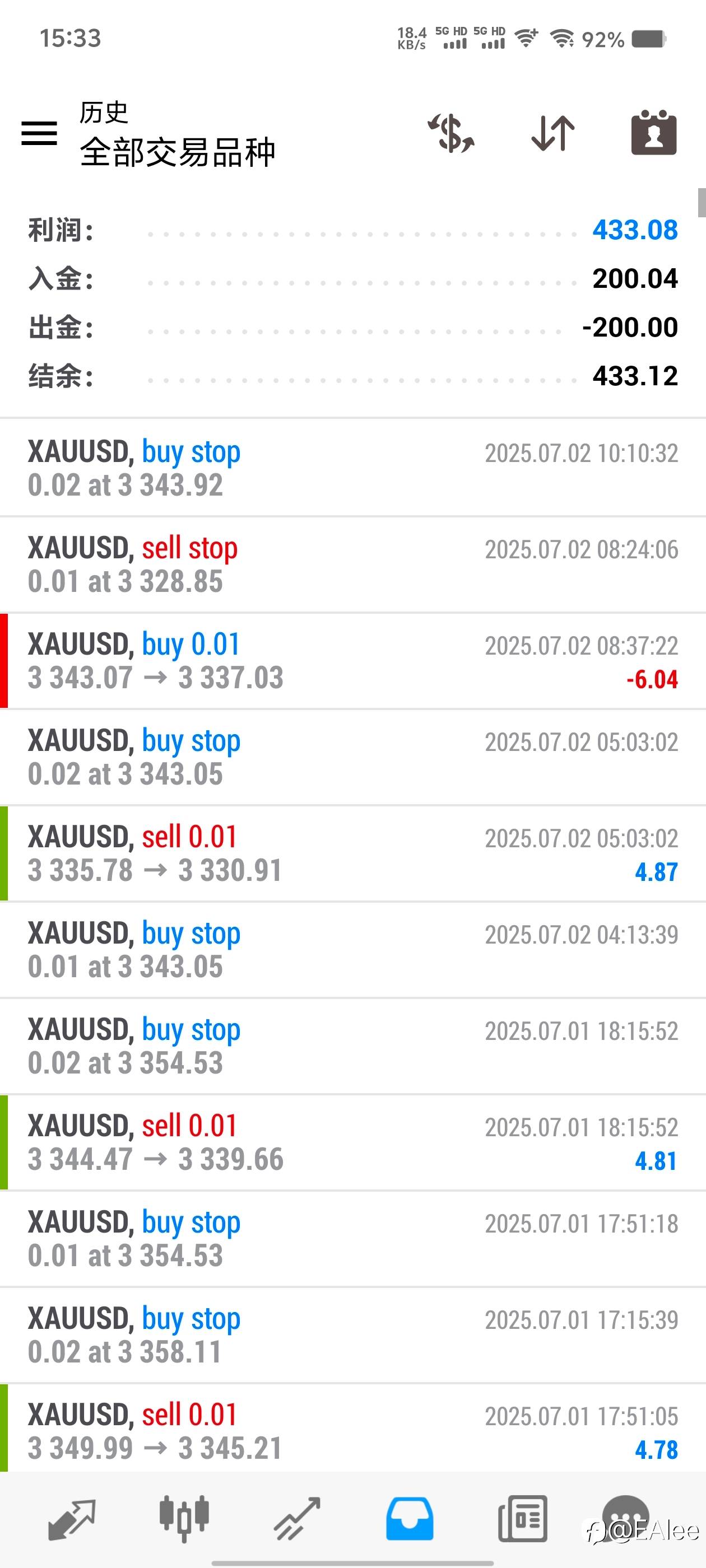Image resolution: width=706 pixels, height=1568 pixels.
Task: View the sell stop order at 3 328.85
Action: [x=352, y=564]
